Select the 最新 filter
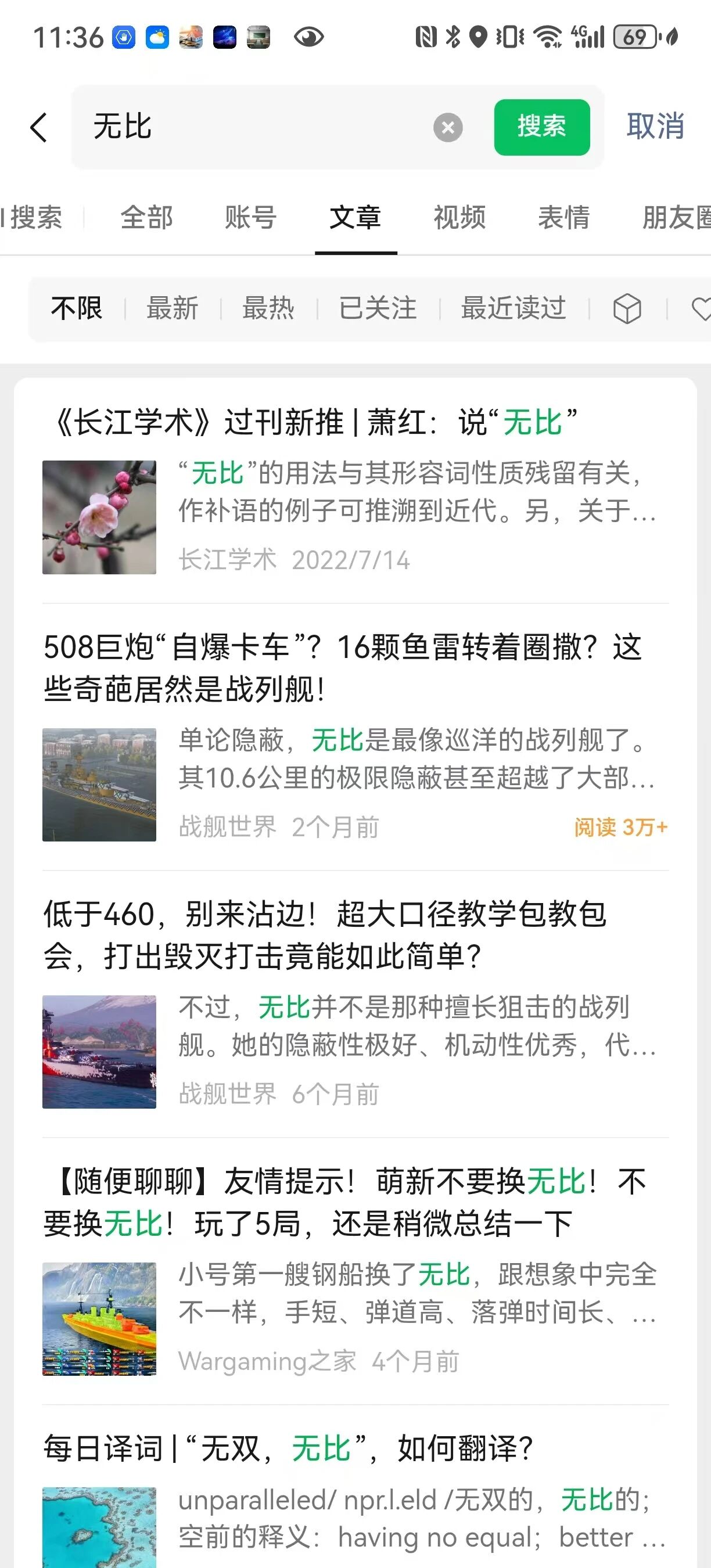The width and height of the screenshot is (711, 1568). click(x=173, y=308)
